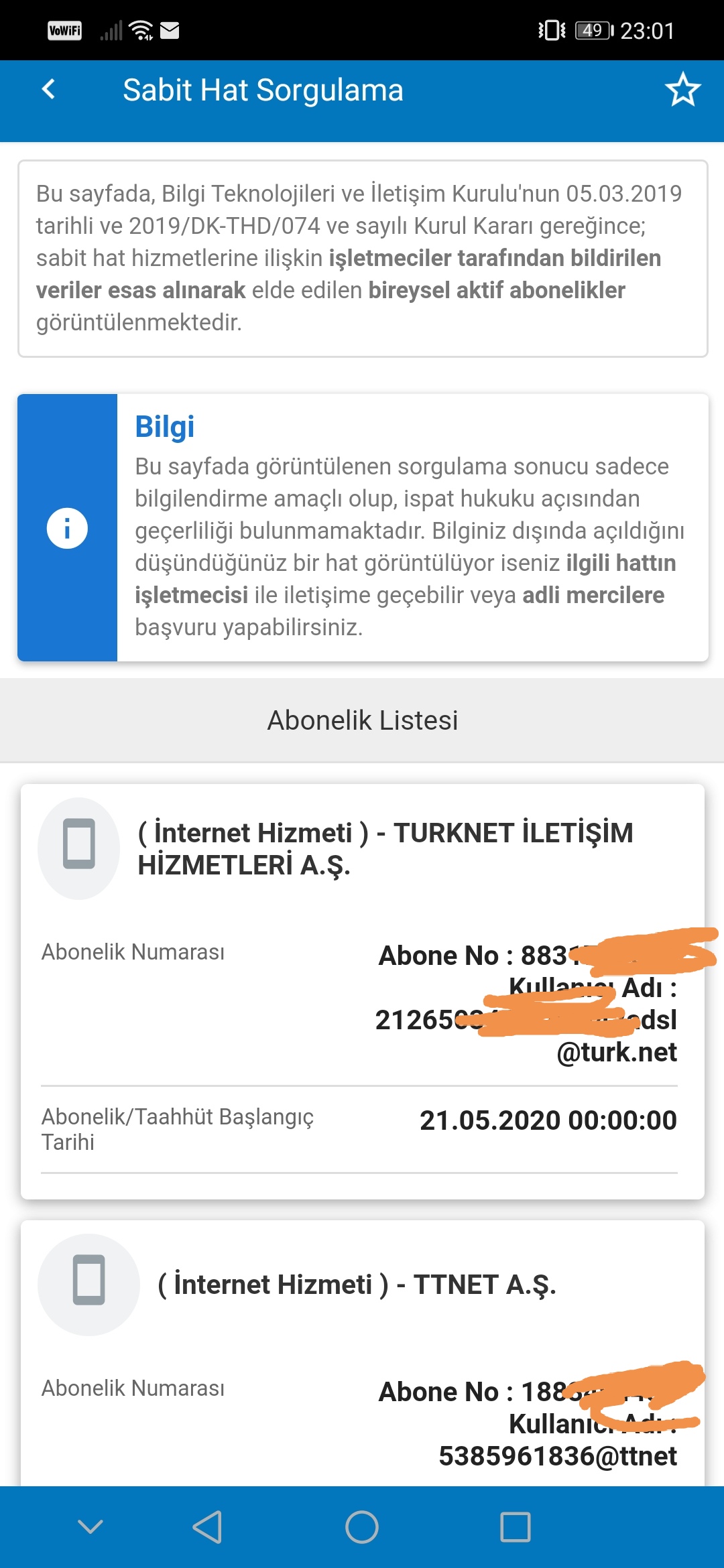The image size is (724, 1568).
Task: Open the TURKNET İLETİŞİM HİZMETLERİ subscription card
Action: (x=385, y=849)
